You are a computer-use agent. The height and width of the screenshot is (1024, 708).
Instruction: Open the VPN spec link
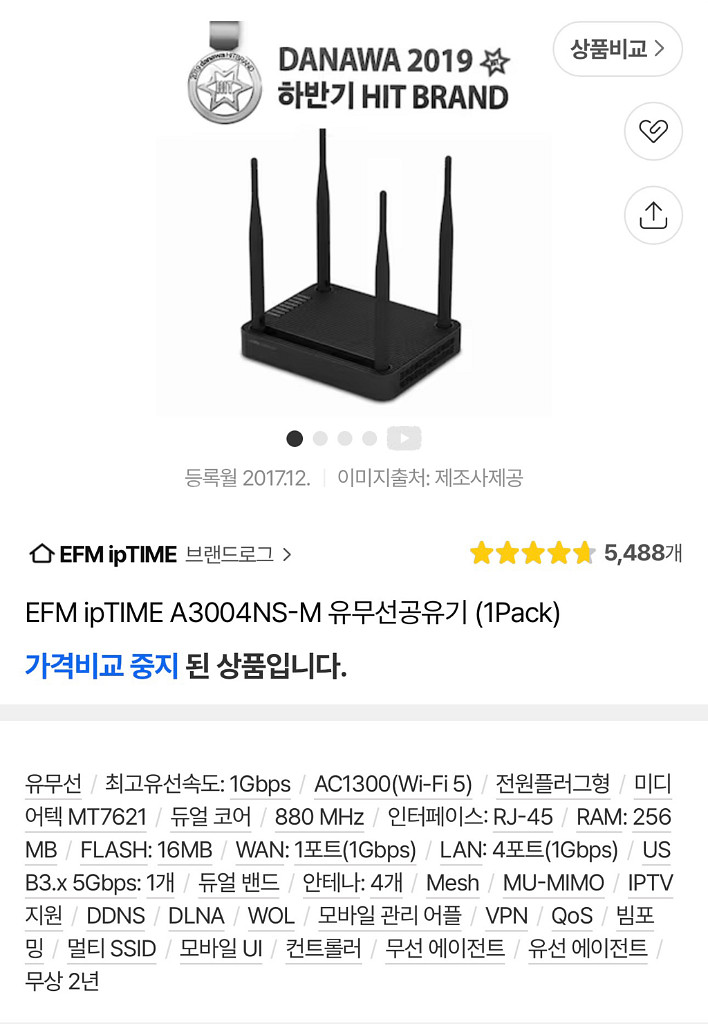point(506,916)
